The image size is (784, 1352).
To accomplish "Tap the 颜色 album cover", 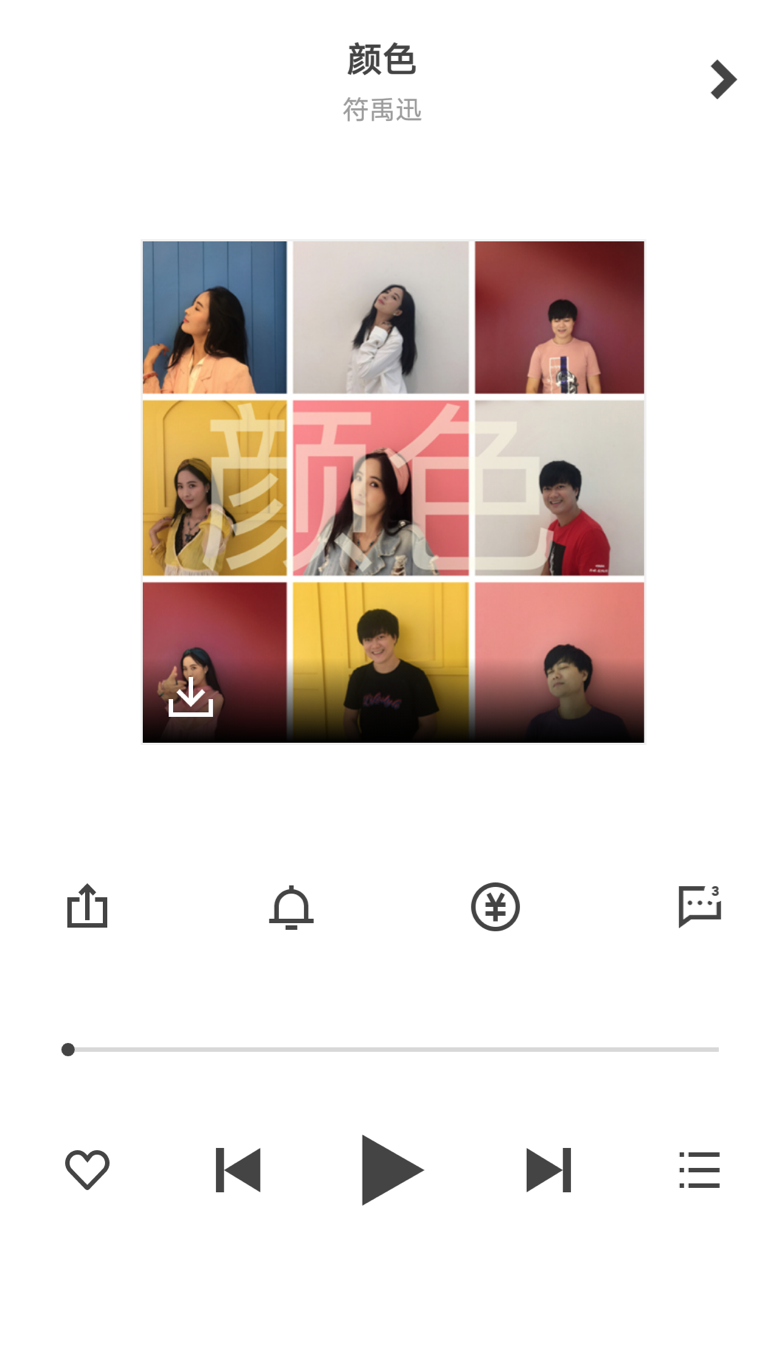I will [x=393, y=491].
